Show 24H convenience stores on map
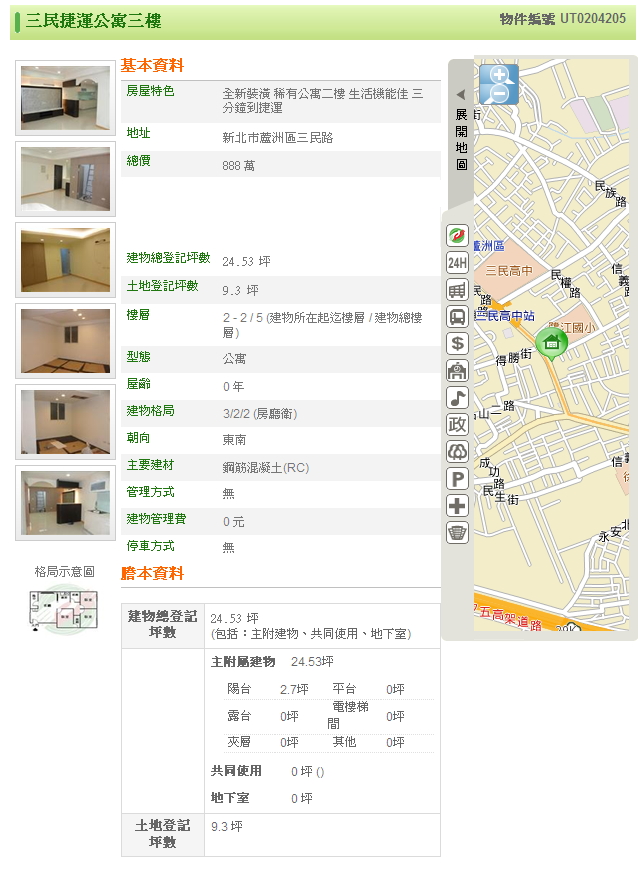This screenshot has height=869, width=638. [457, 263]
